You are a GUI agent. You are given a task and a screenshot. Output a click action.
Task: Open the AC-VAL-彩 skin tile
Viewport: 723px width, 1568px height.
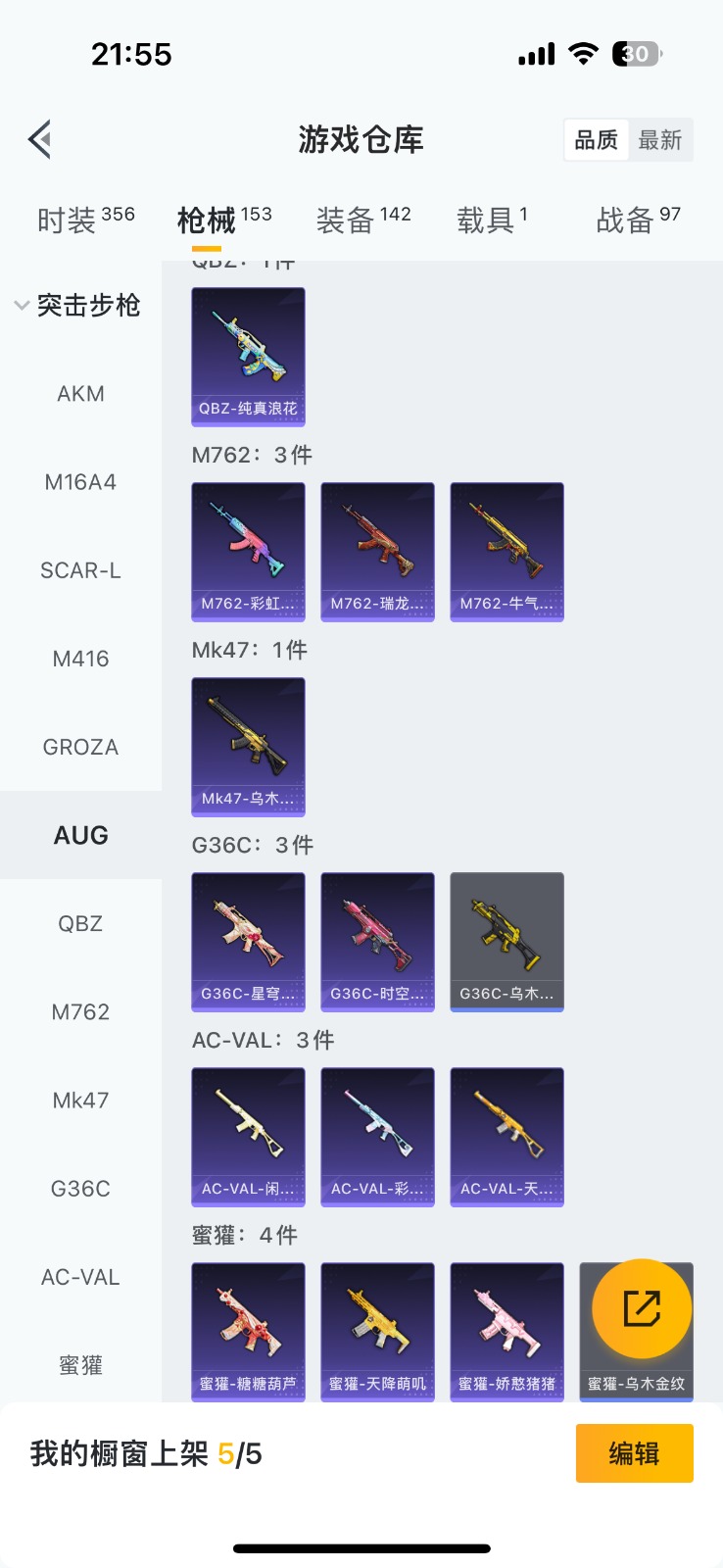click(x=377, y=1136)
